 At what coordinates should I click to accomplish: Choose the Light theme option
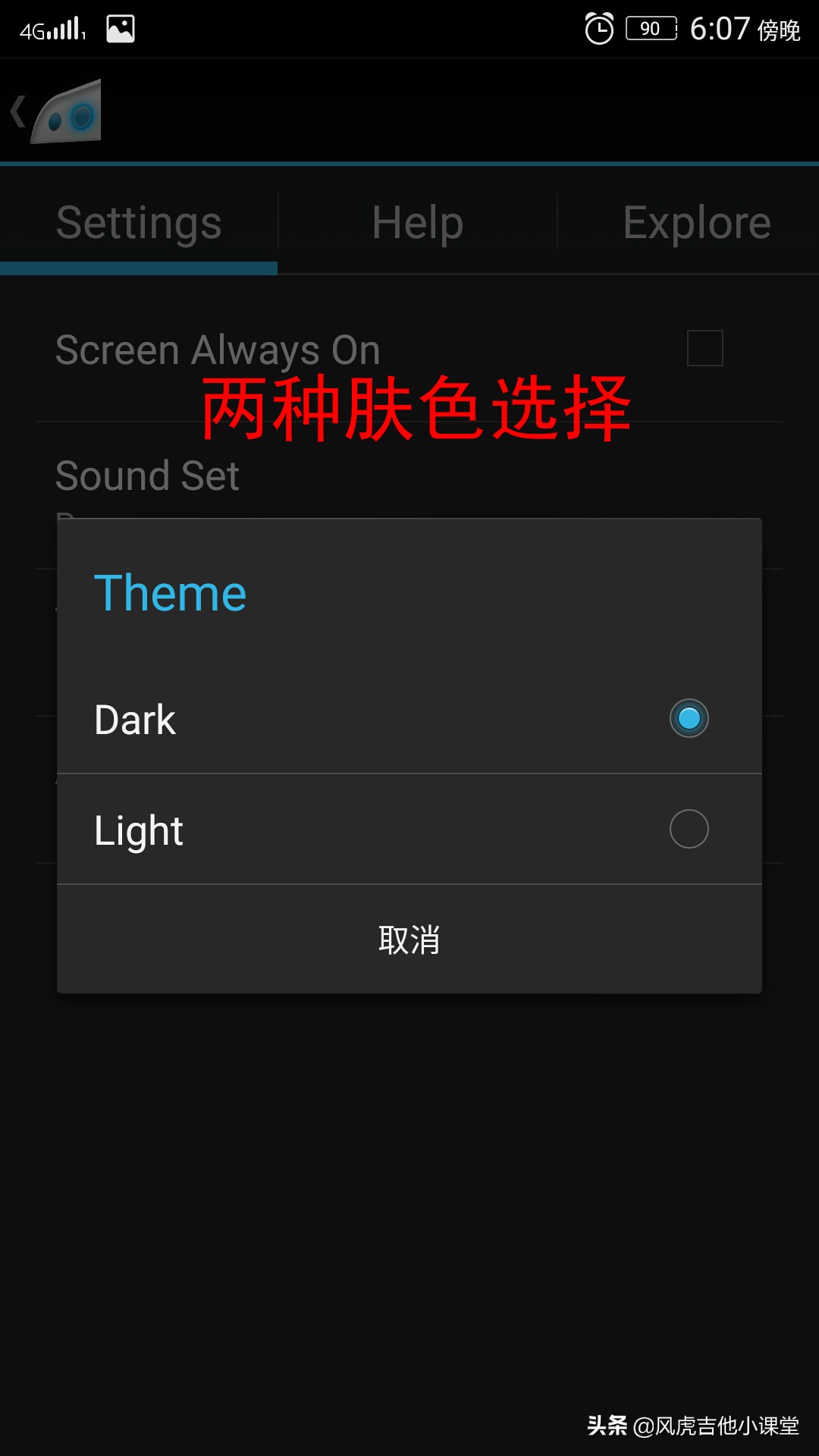409,830
